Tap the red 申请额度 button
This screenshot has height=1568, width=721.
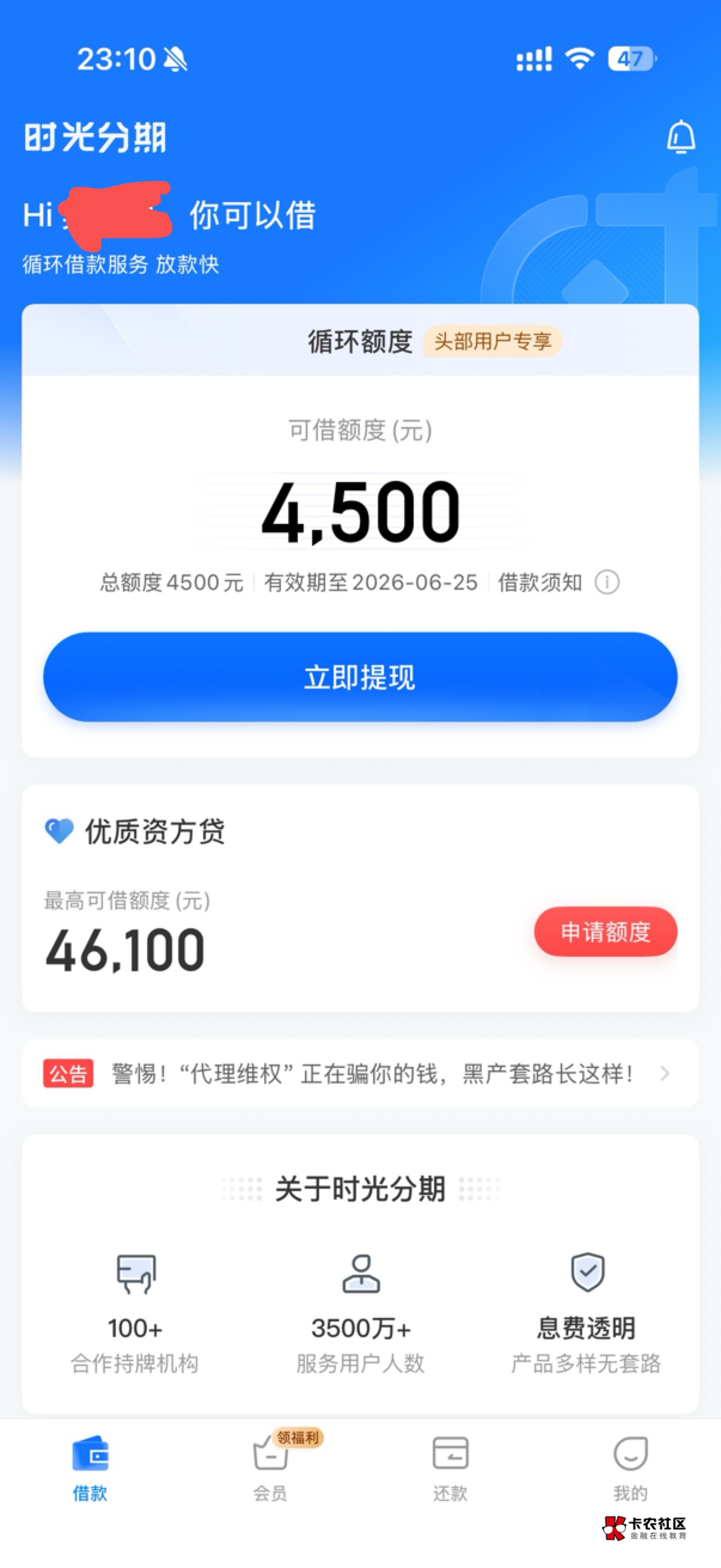605,932
